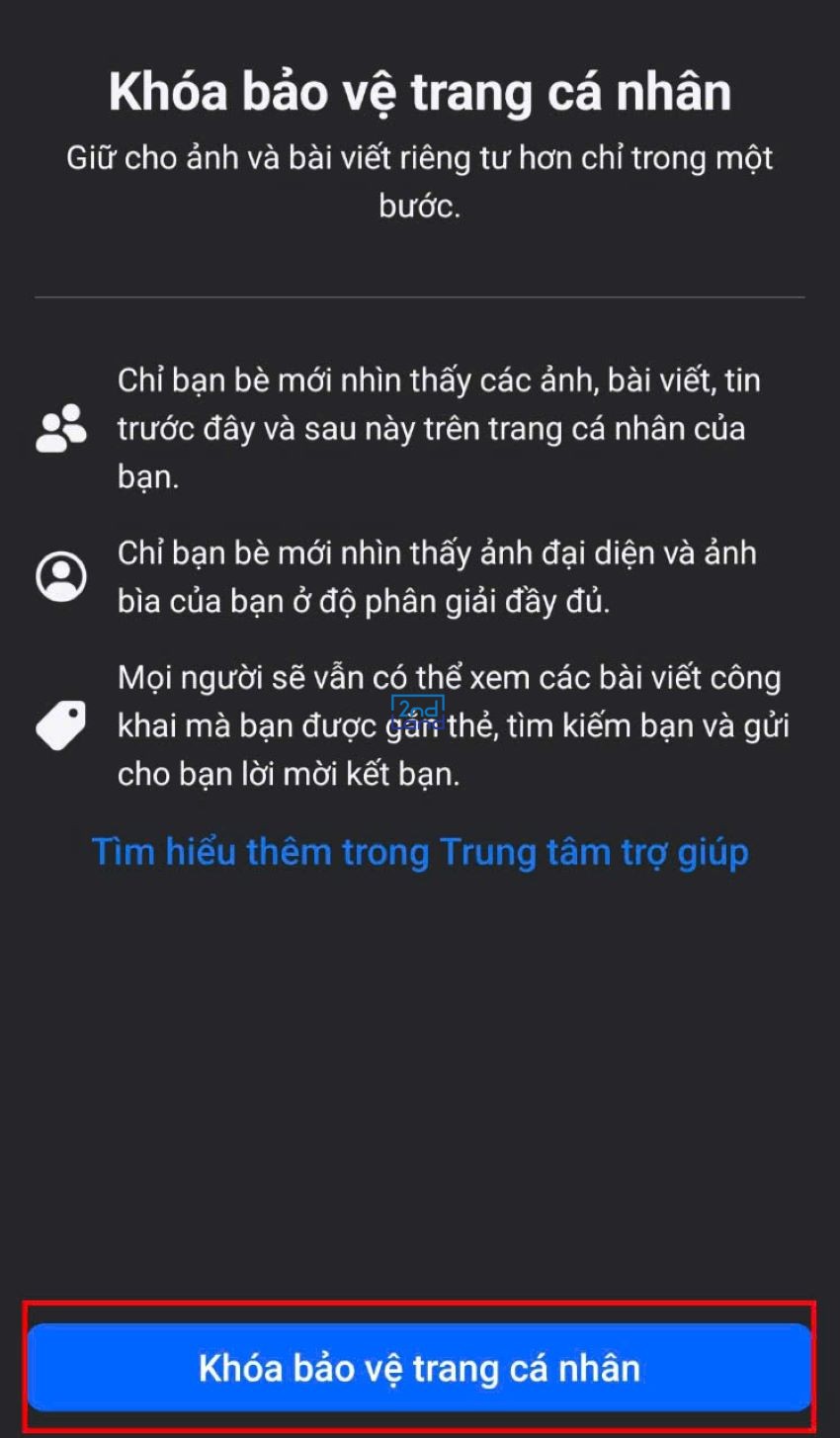Click the small watermark in screen center

click(x=419, y=710)
